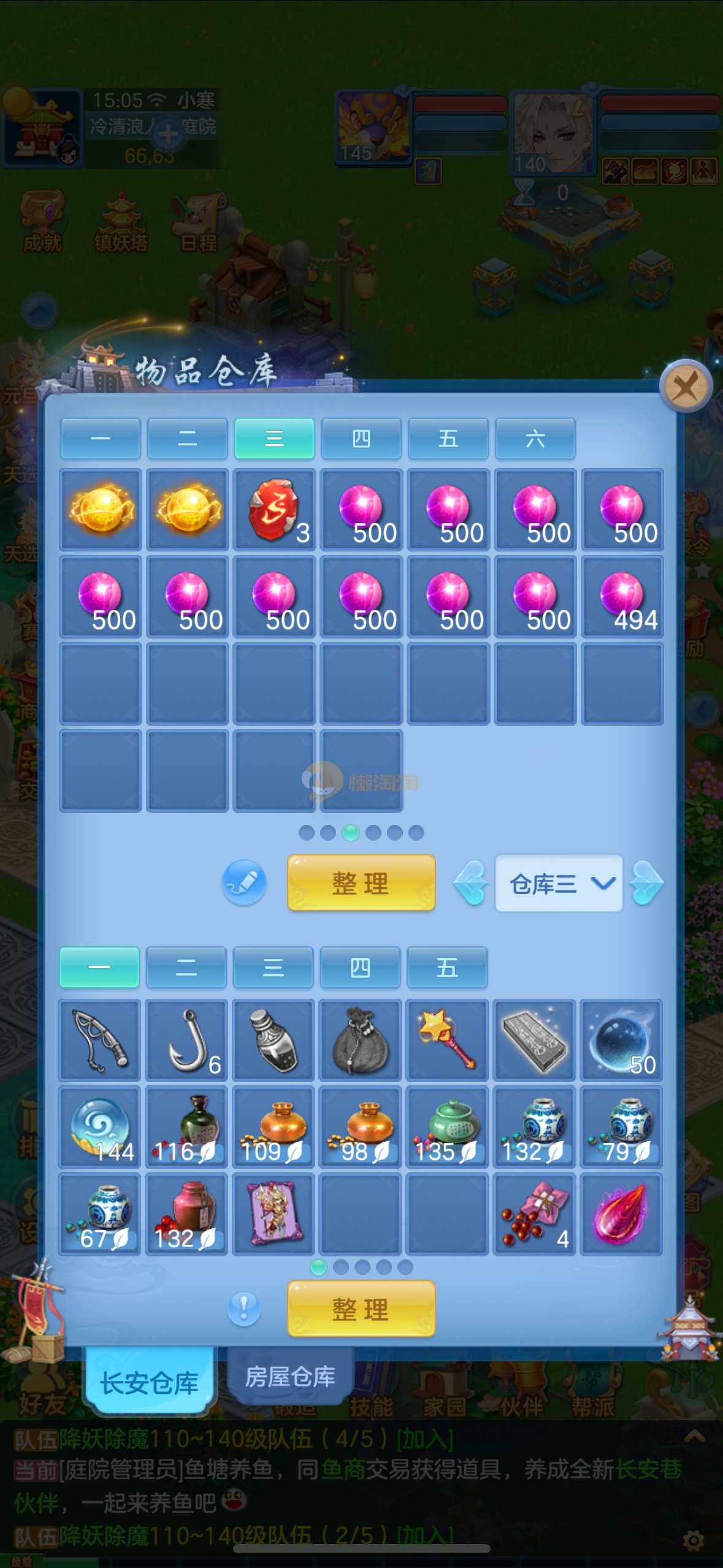723x1568 pixels.
Task: Tap the 整理 button beside the rename icon
Action: [361, 883]
